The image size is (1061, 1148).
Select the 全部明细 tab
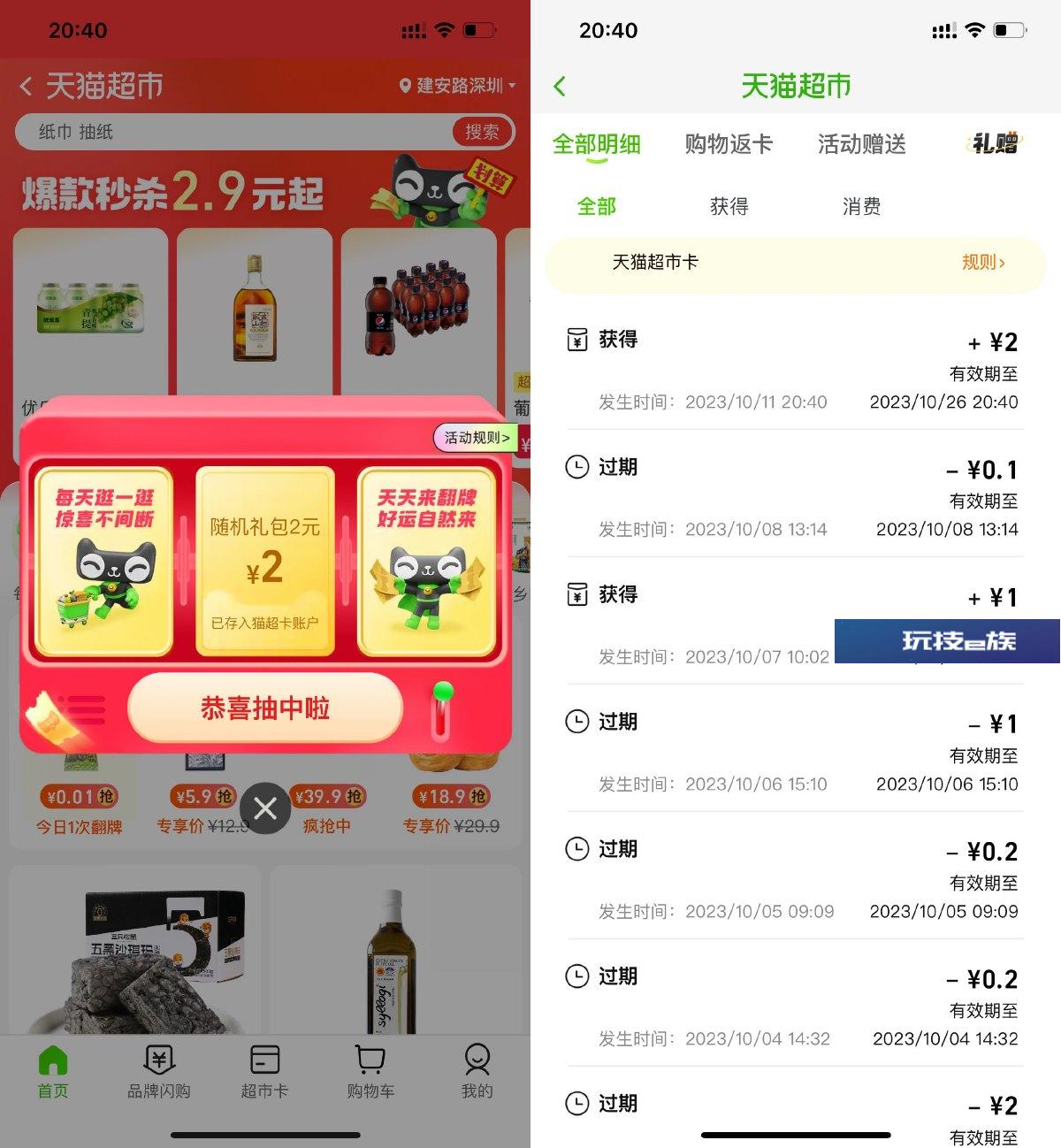[x=596, y=144]
